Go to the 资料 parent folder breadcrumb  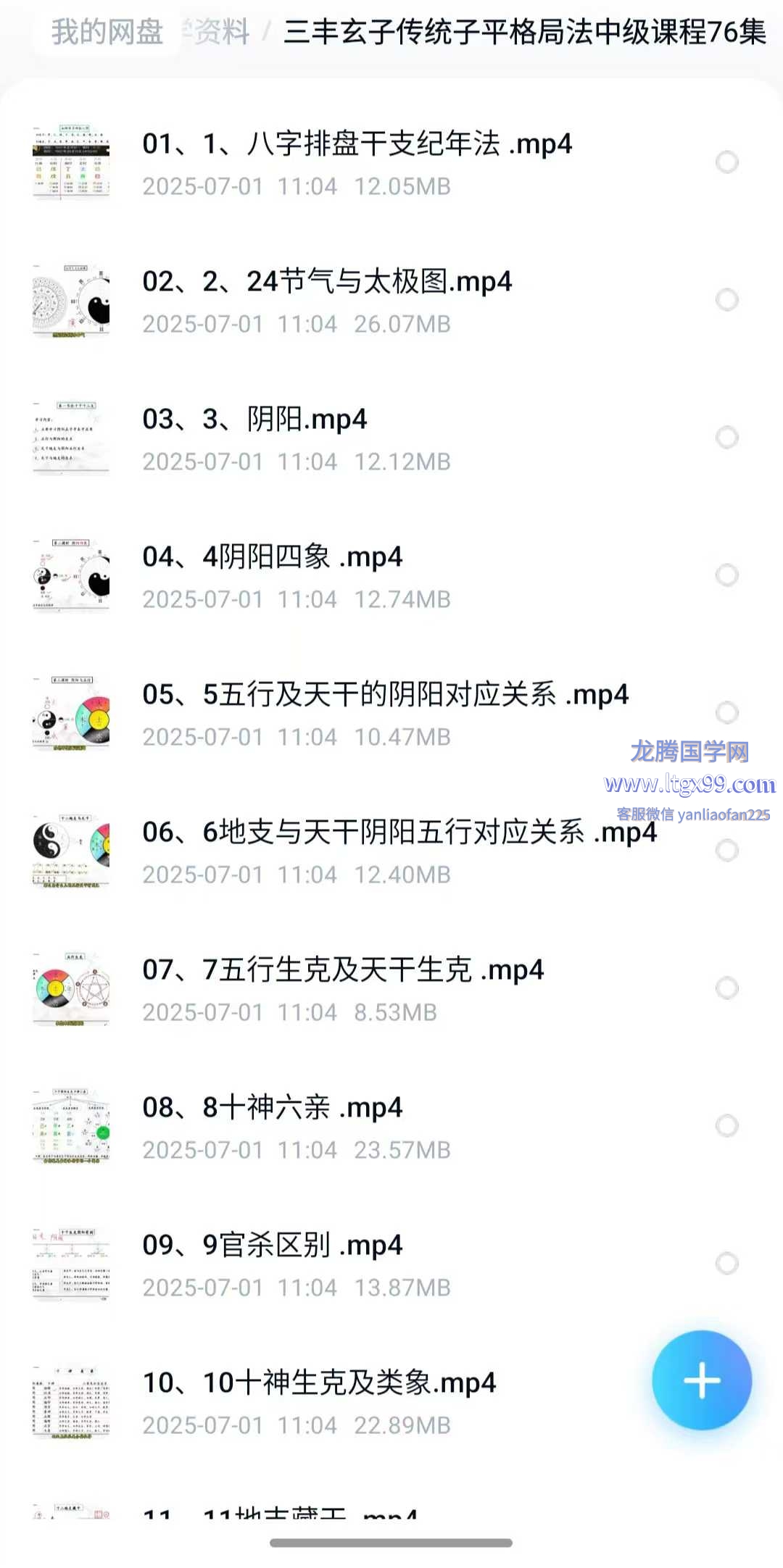pos(221,32)
